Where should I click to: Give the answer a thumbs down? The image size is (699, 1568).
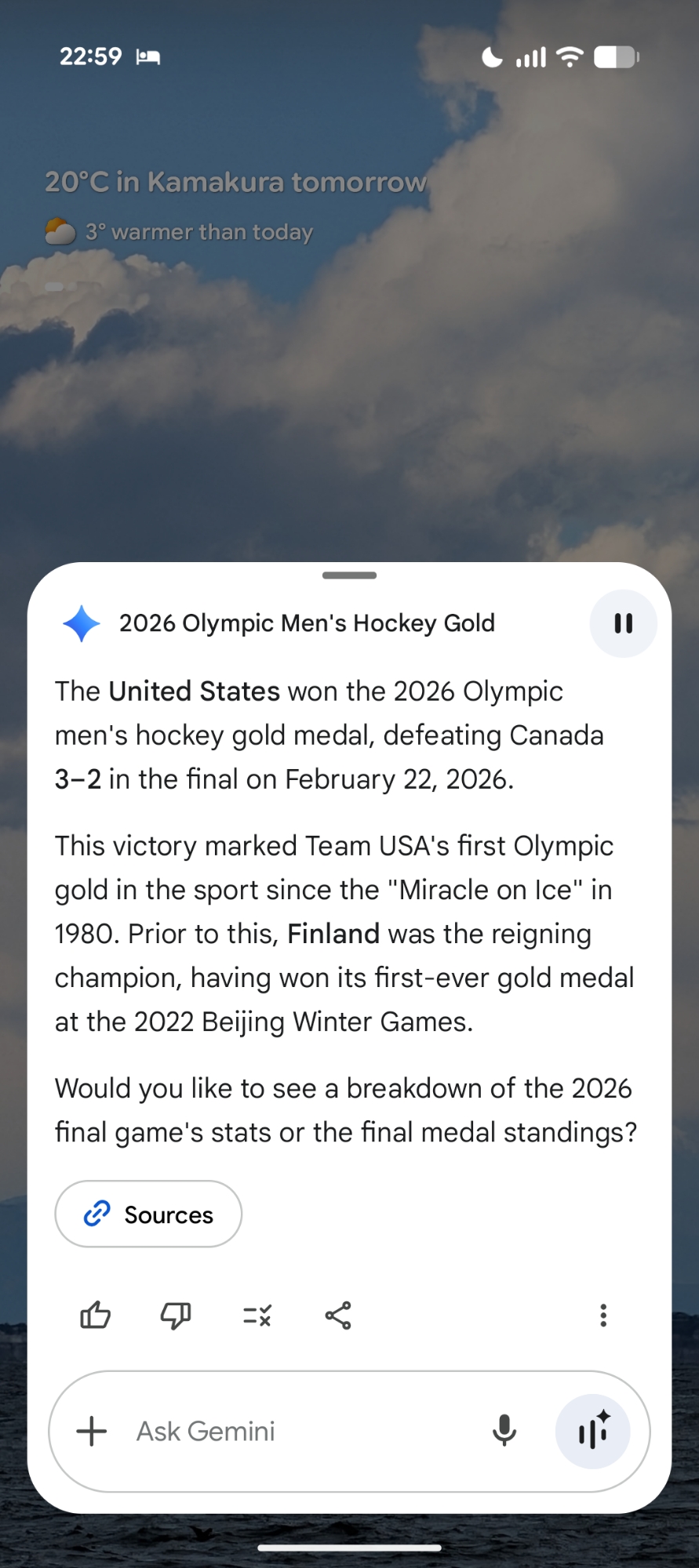[176, 1315]
